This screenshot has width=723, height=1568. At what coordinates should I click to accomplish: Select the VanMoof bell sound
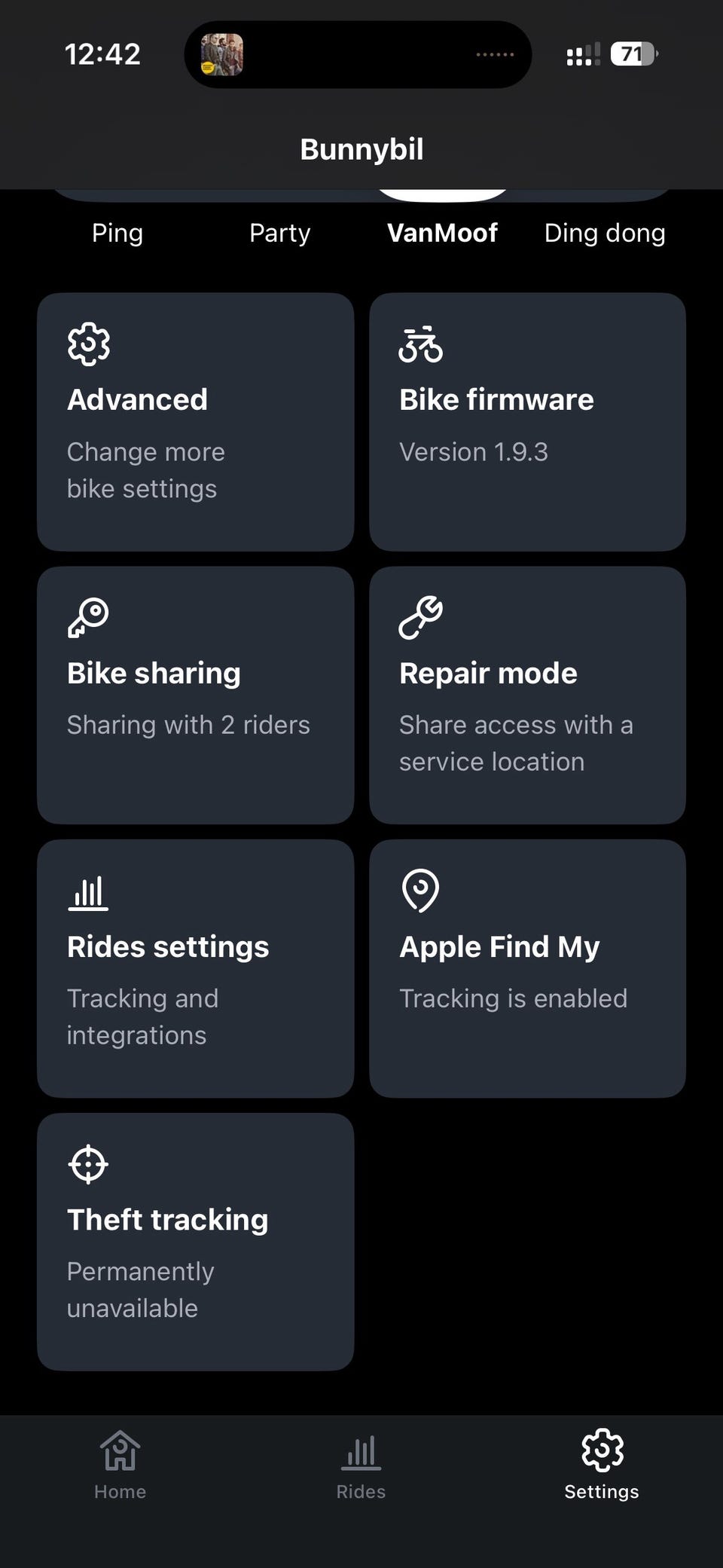click(x=442, y=233)
